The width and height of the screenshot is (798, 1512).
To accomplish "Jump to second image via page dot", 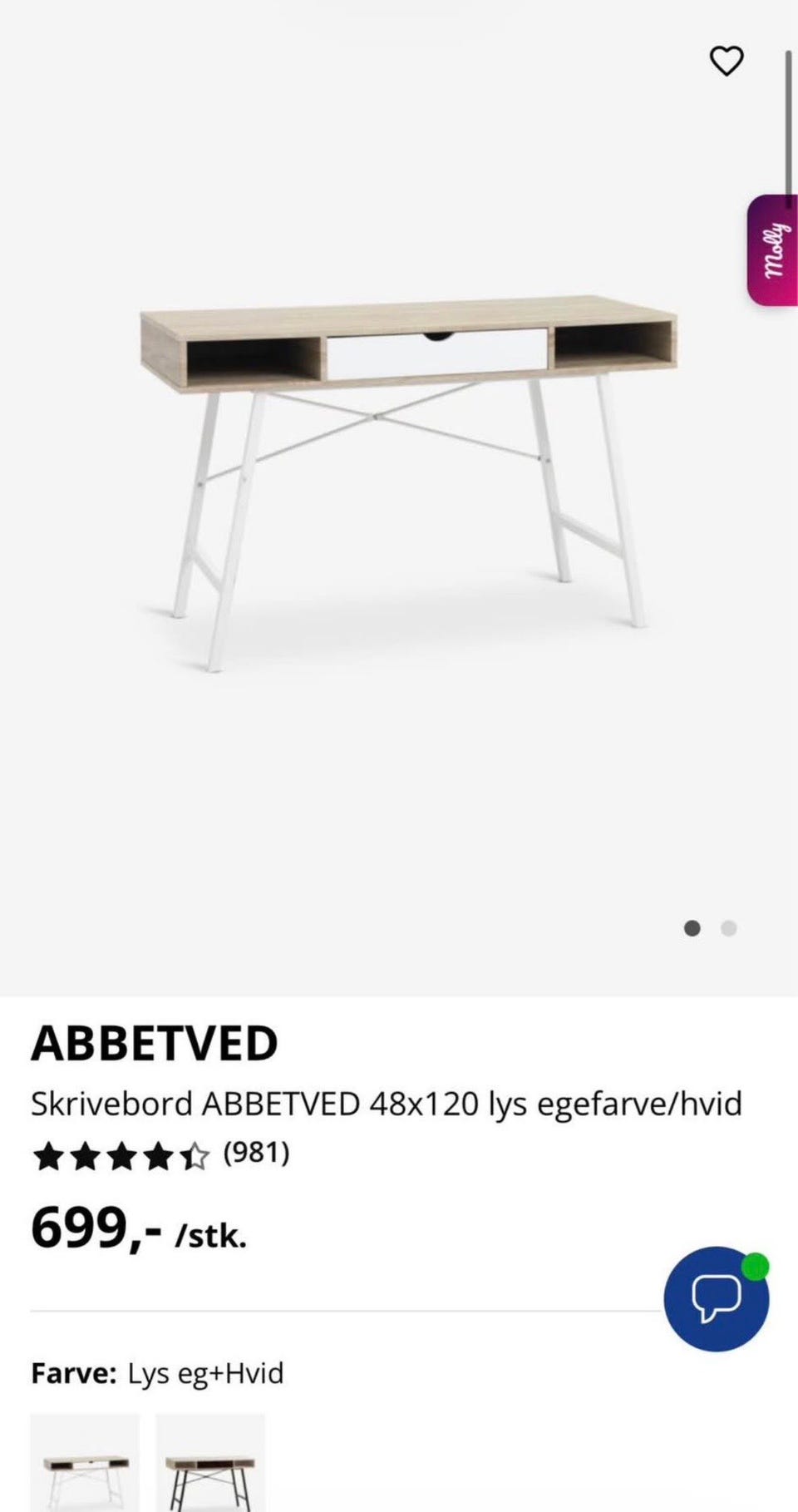I will [x=728, y=928].
